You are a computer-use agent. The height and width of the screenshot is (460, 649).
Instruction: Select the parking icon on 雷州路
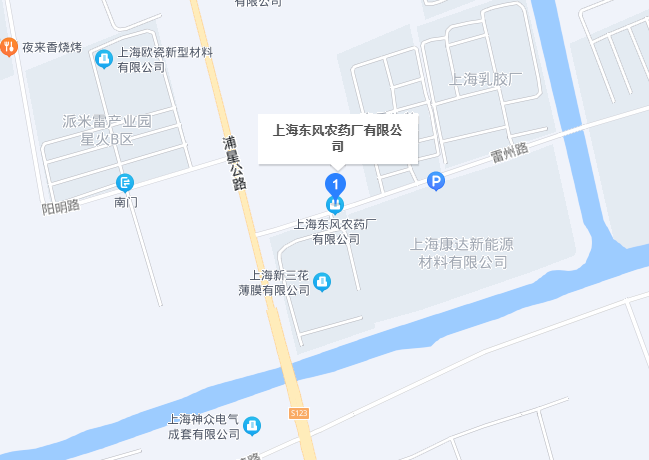[435, 181]
